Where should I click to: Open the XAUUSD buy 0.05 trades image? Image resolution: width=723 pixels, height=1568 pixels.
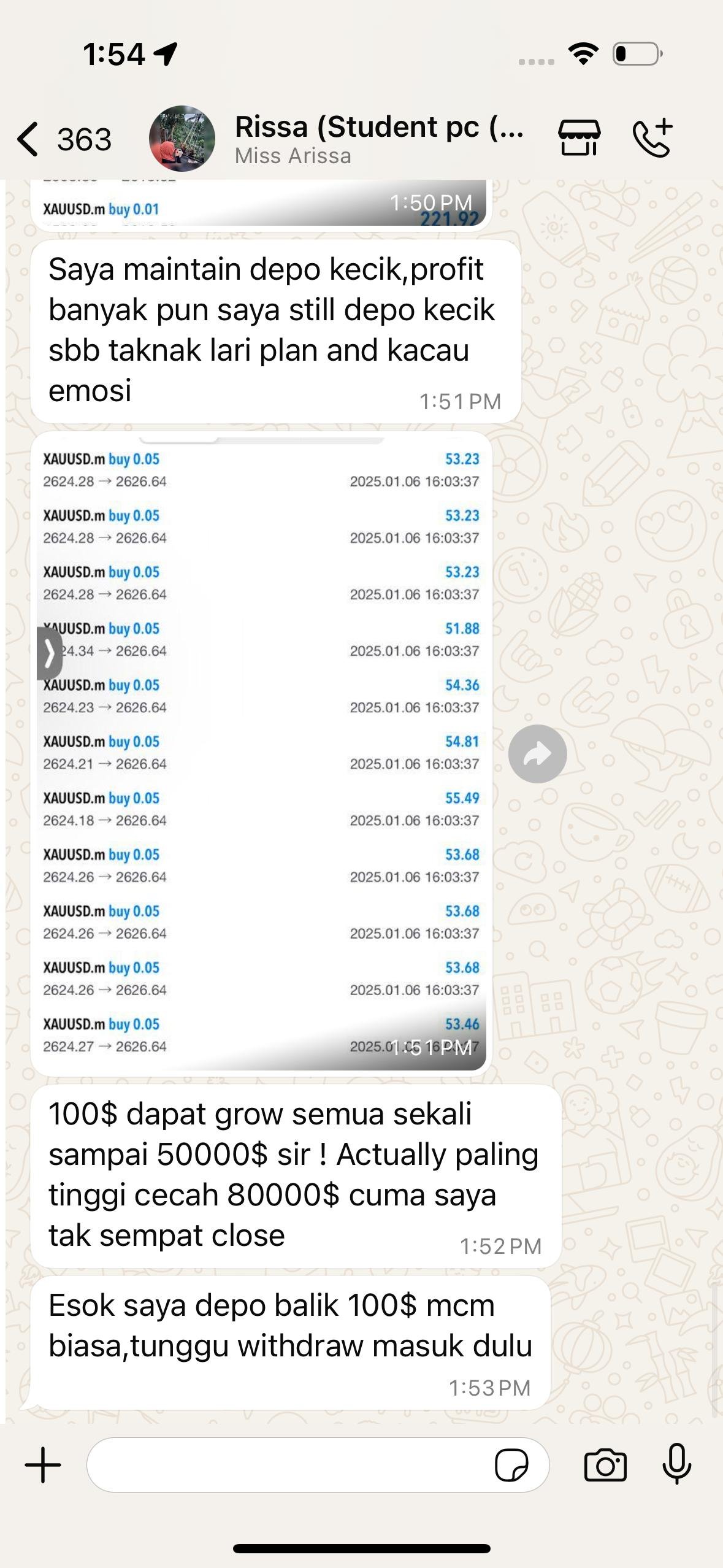[x=261, y=753]
